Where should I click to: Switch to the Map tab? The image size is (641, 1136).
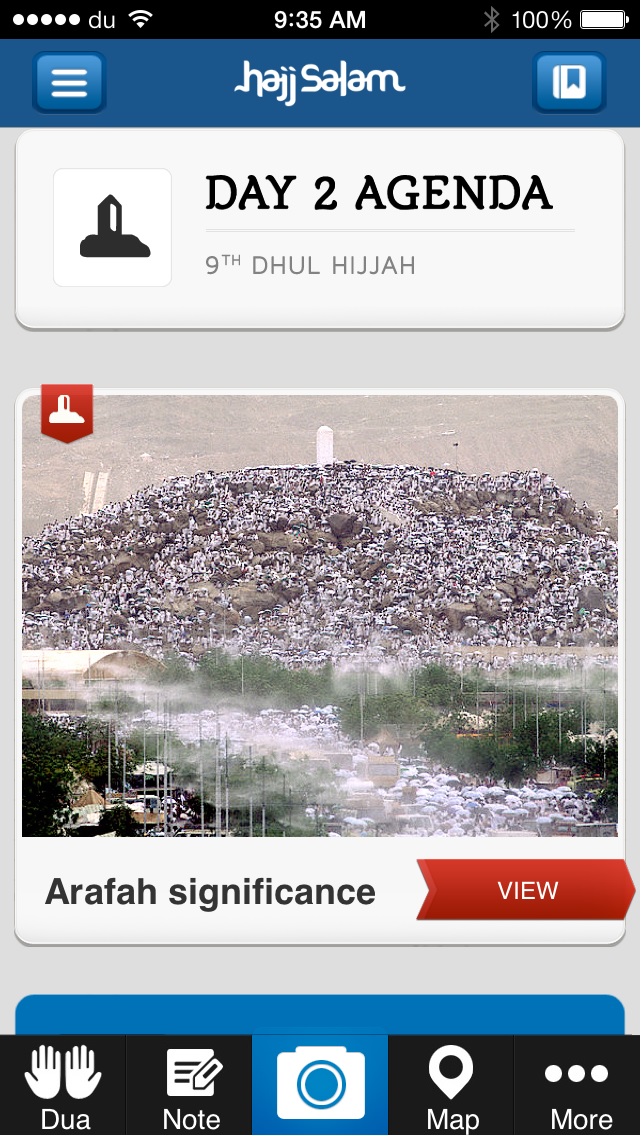coord(451,1086)
